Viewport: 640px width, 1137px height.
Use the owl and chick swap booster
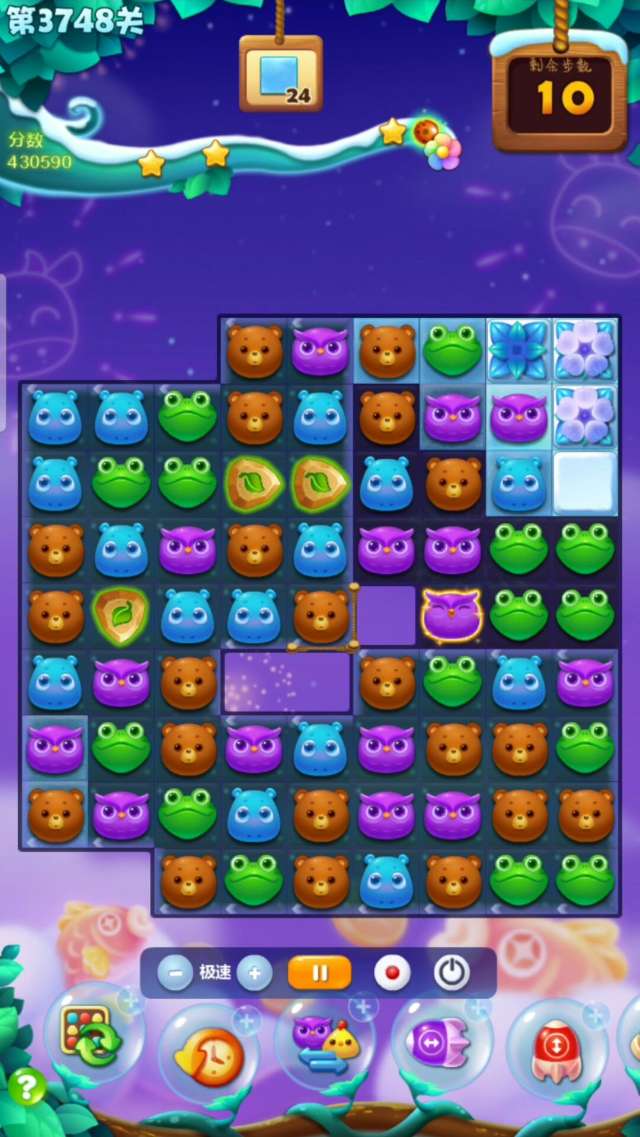pyautogui.click(x=325, y=1042)
